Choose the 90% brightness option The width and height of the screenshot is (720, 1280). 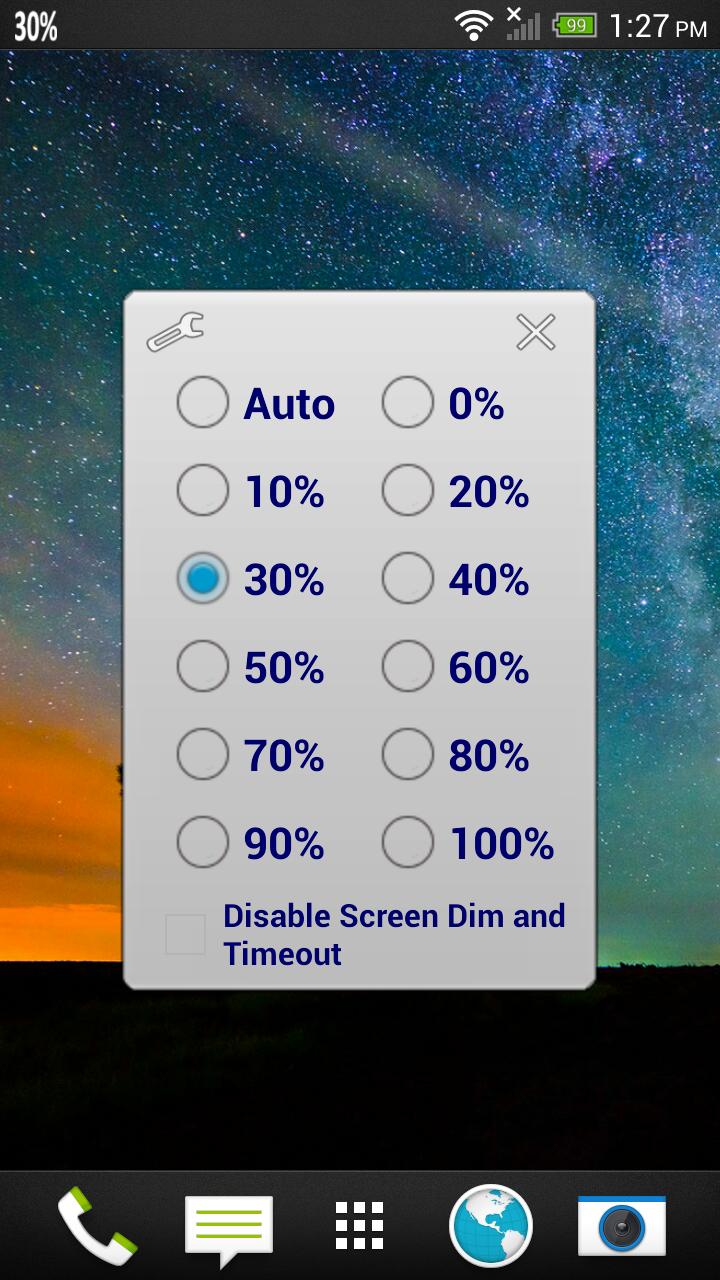click(203, 842)
